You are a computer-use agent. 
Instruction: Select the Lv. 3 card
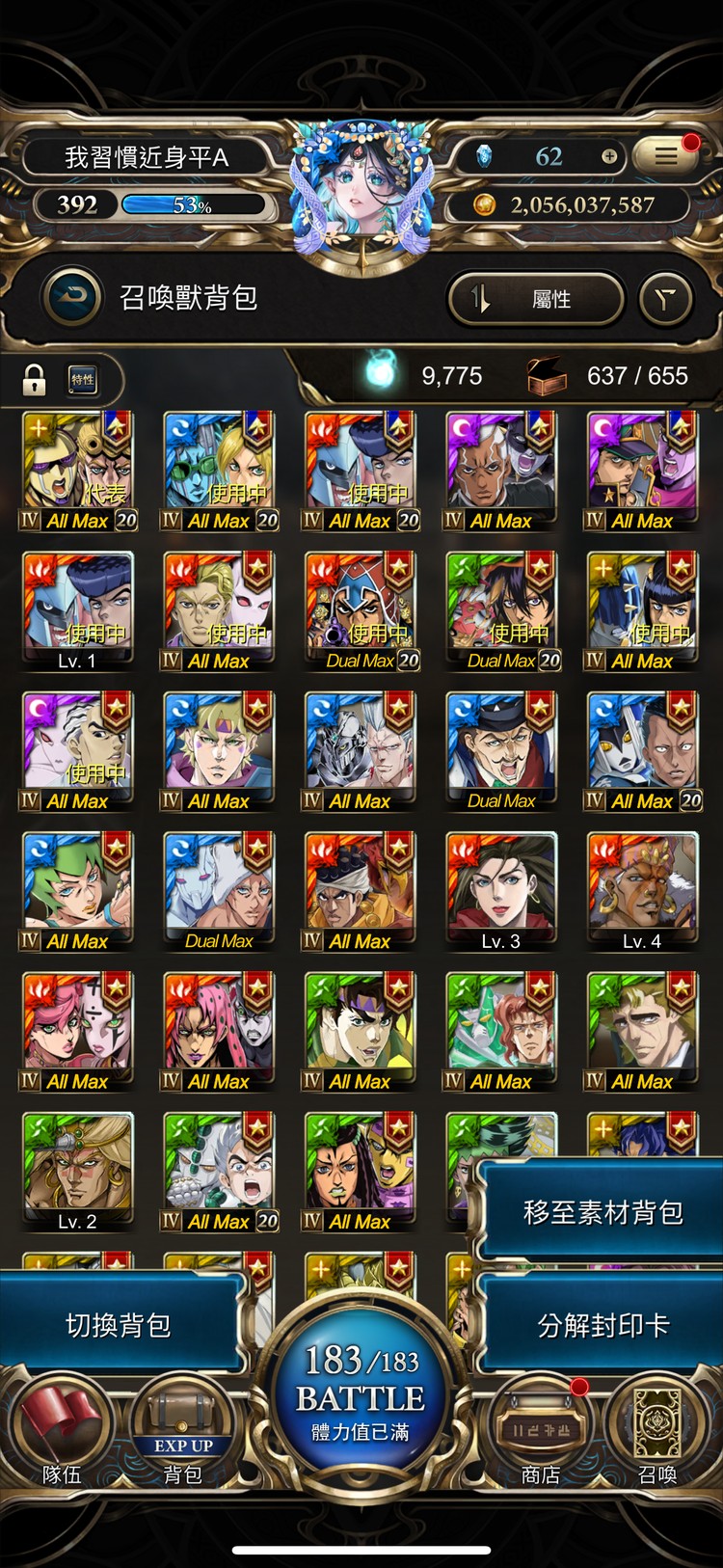coord(501,892)
